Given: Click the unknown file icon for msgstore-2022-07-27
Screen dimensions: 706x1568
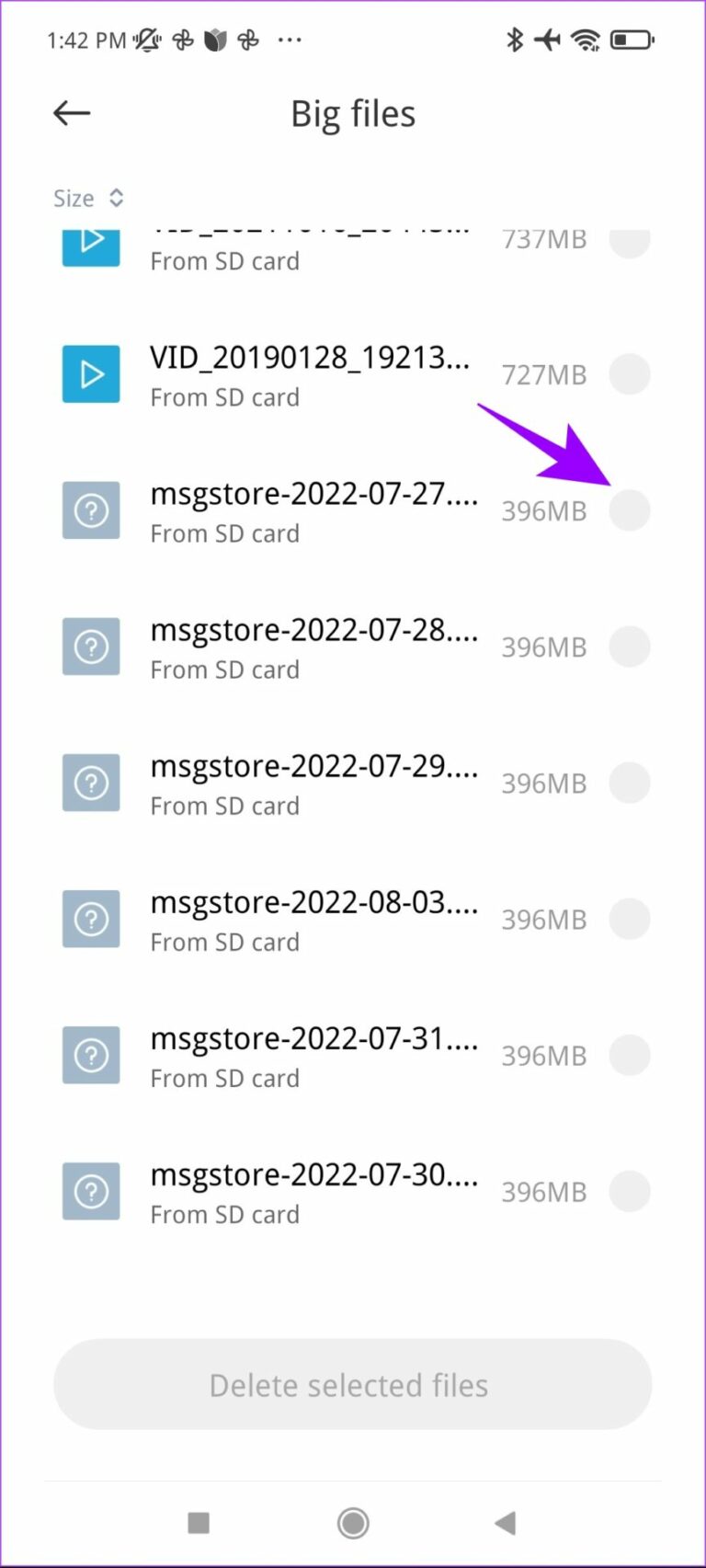Looking at the screenshot, I should tap(91, 510).
